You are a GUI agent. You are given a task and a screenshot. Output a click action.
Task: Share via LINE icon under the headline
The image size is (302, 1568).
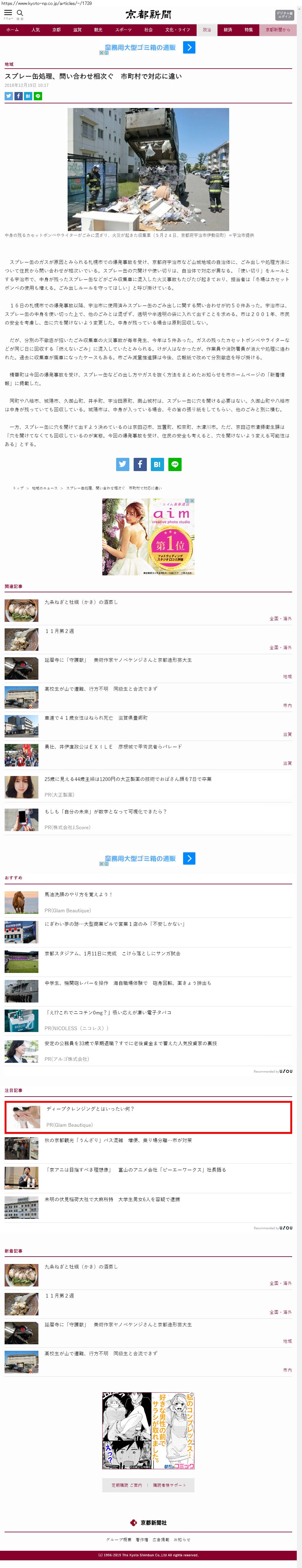tap(38, 96)
